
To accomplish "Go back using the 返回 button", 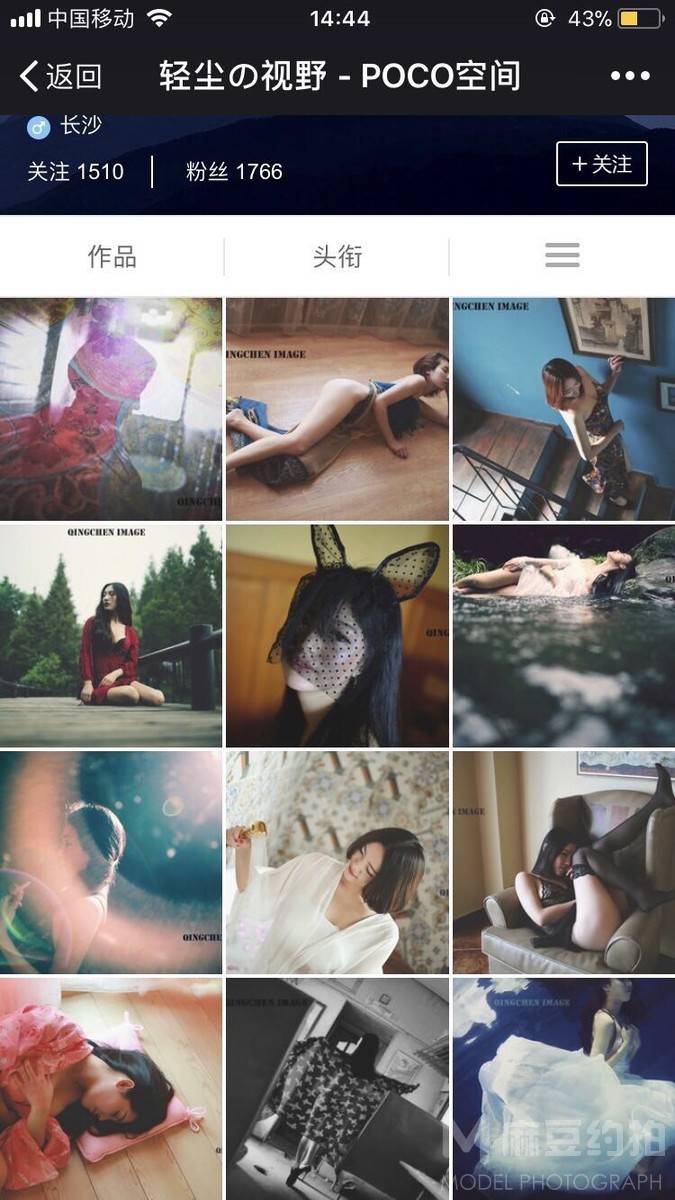I will [62, 76].
